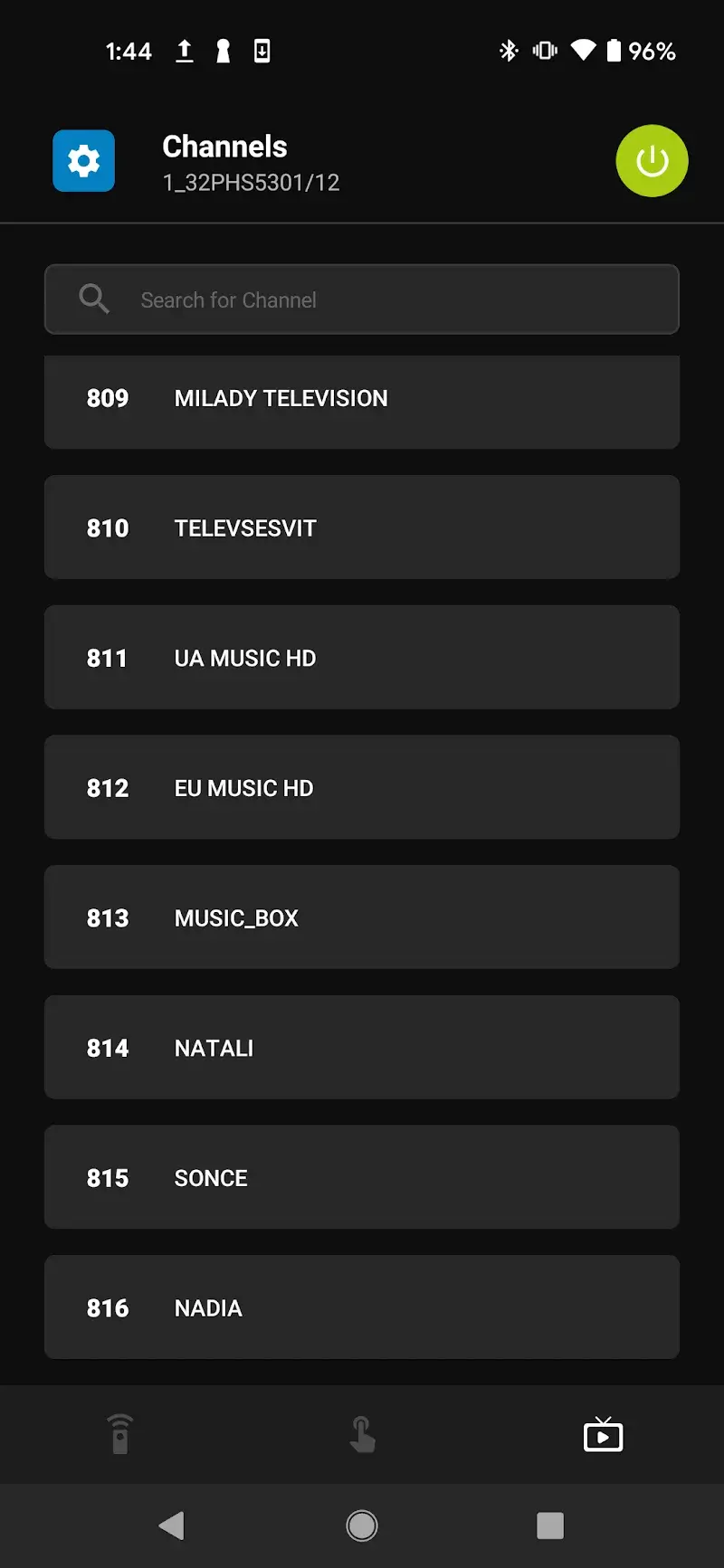The height and width of the screenshot is (1568, 724).
Task: Switch to the touchpad tab
Action: point(362,1434)
